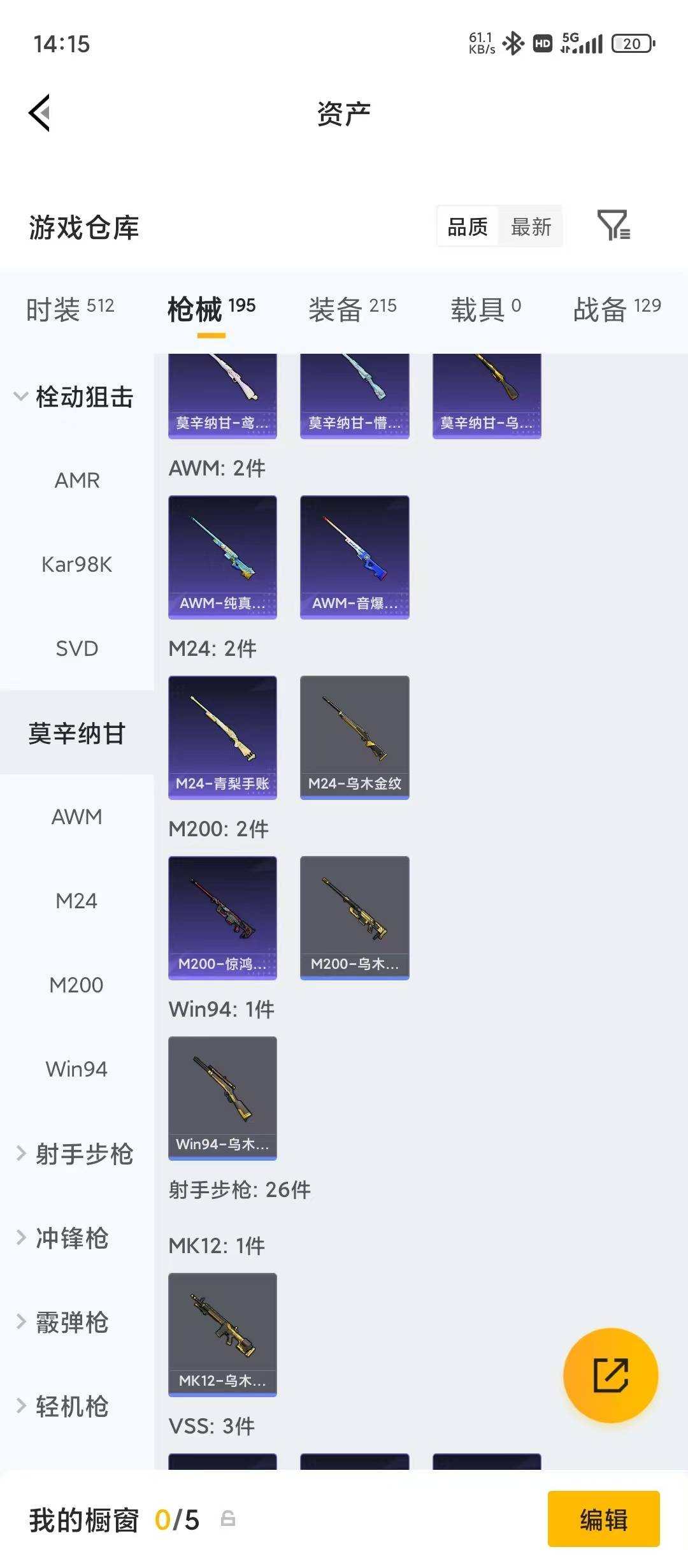This screenshot has height=1568, width=688.
Task: Sort items by 品质
Action: pyautogui.click(x=468, y=226)
